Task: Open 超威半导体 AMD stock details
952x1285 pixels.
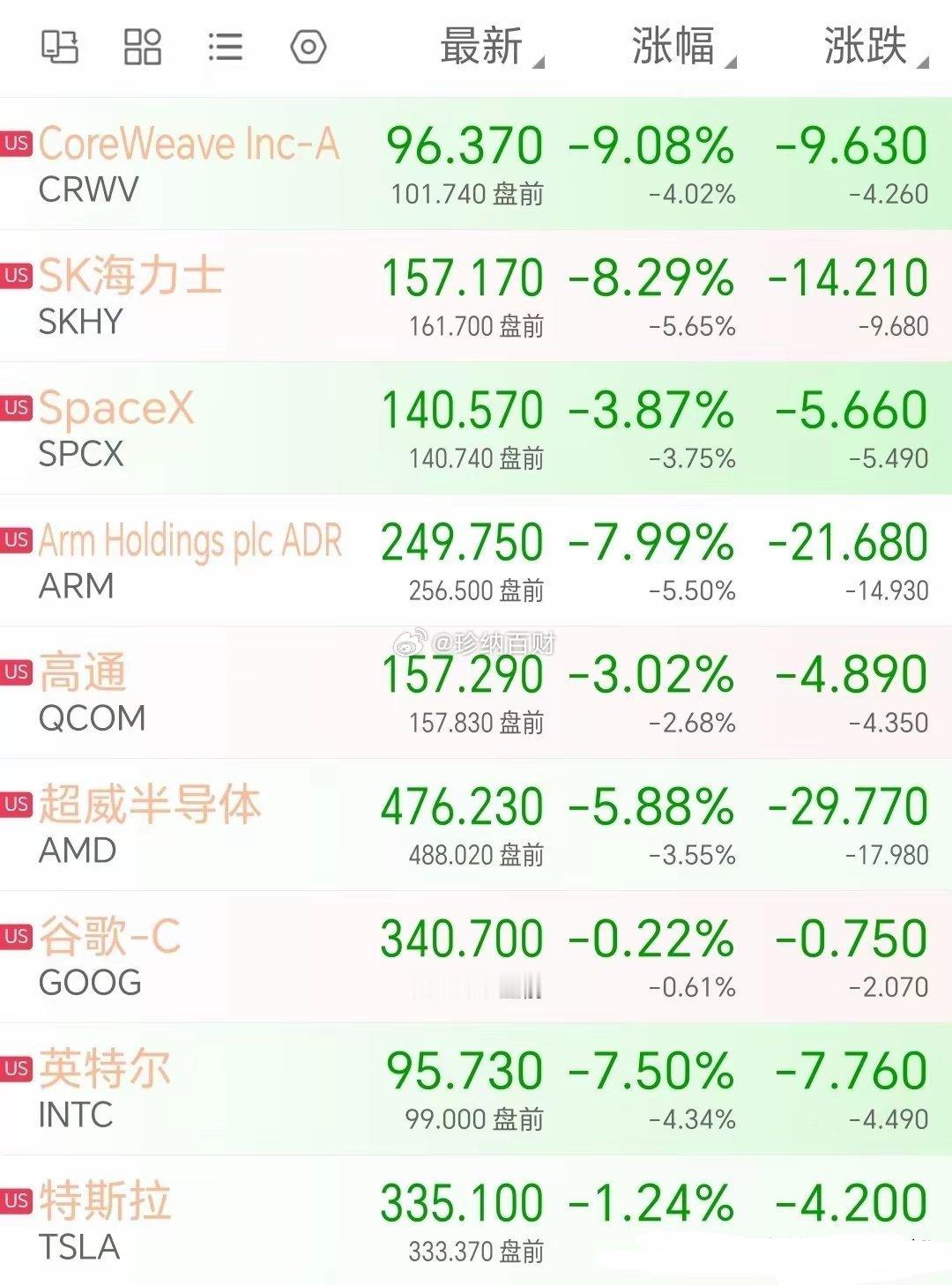Action: click(x=476, y=825)
